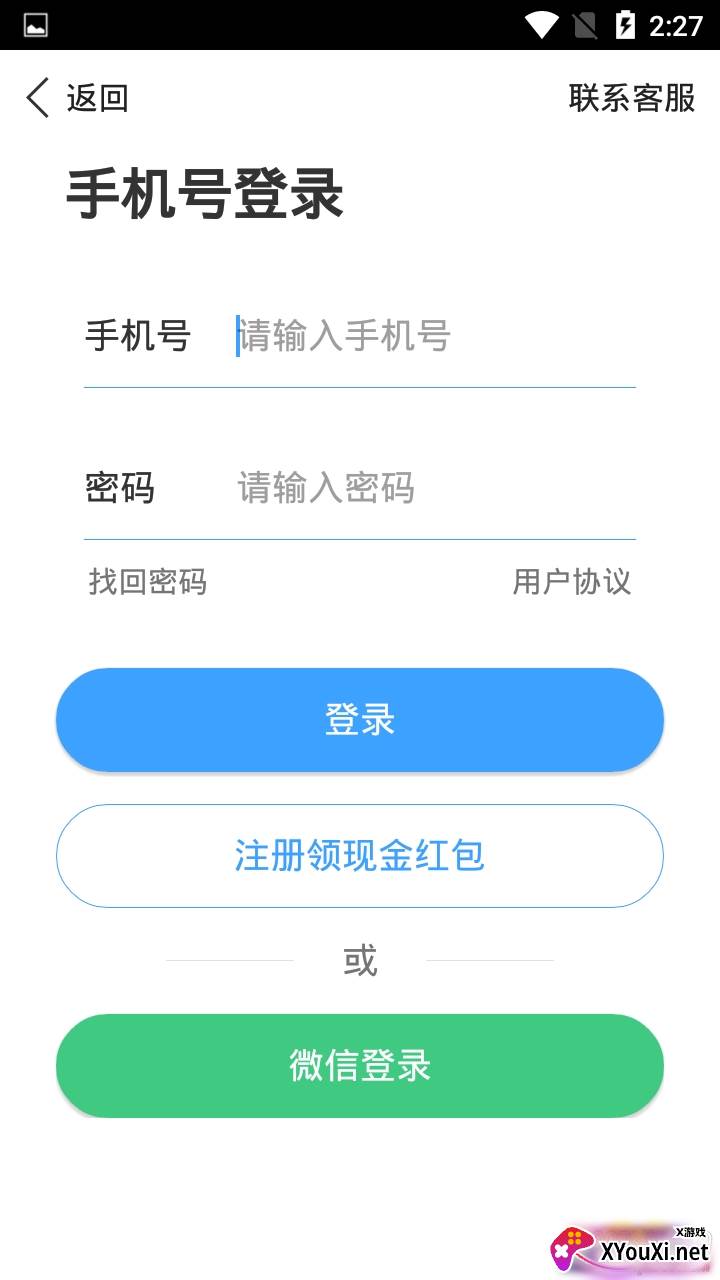Sign in with 微信登录

(x=360, y=1066)
